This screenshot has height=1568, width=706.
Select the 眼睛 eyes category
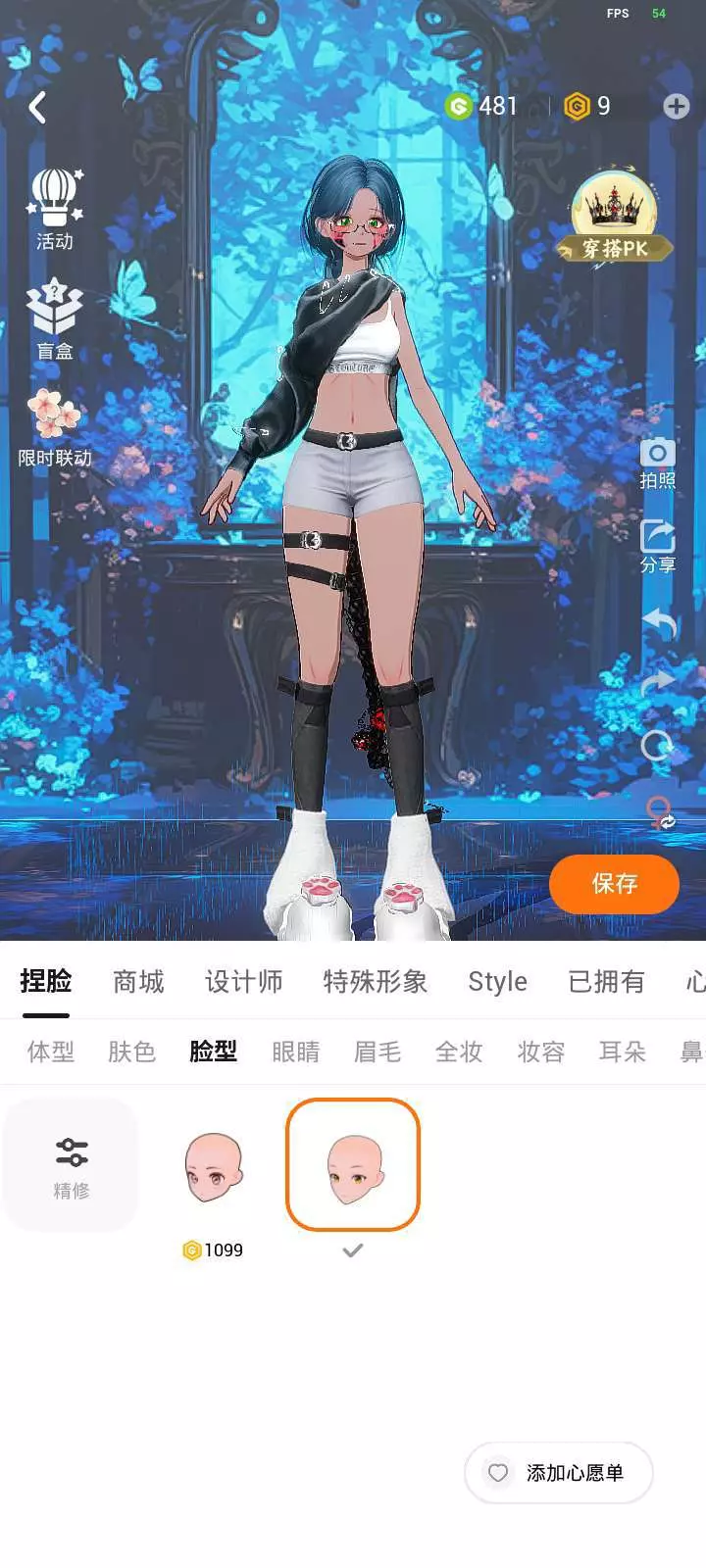pos(295,1052)
